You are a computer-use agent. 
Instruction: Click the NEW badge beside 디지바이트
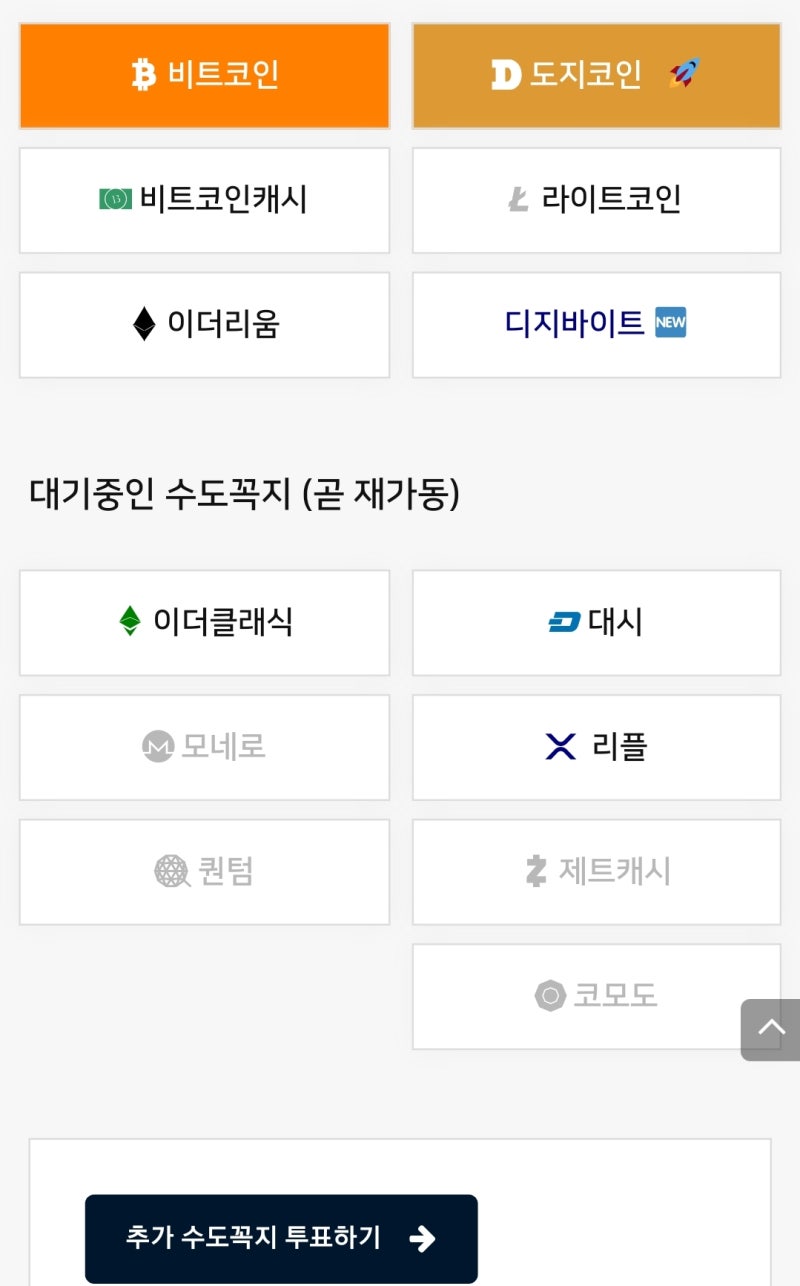673,323
